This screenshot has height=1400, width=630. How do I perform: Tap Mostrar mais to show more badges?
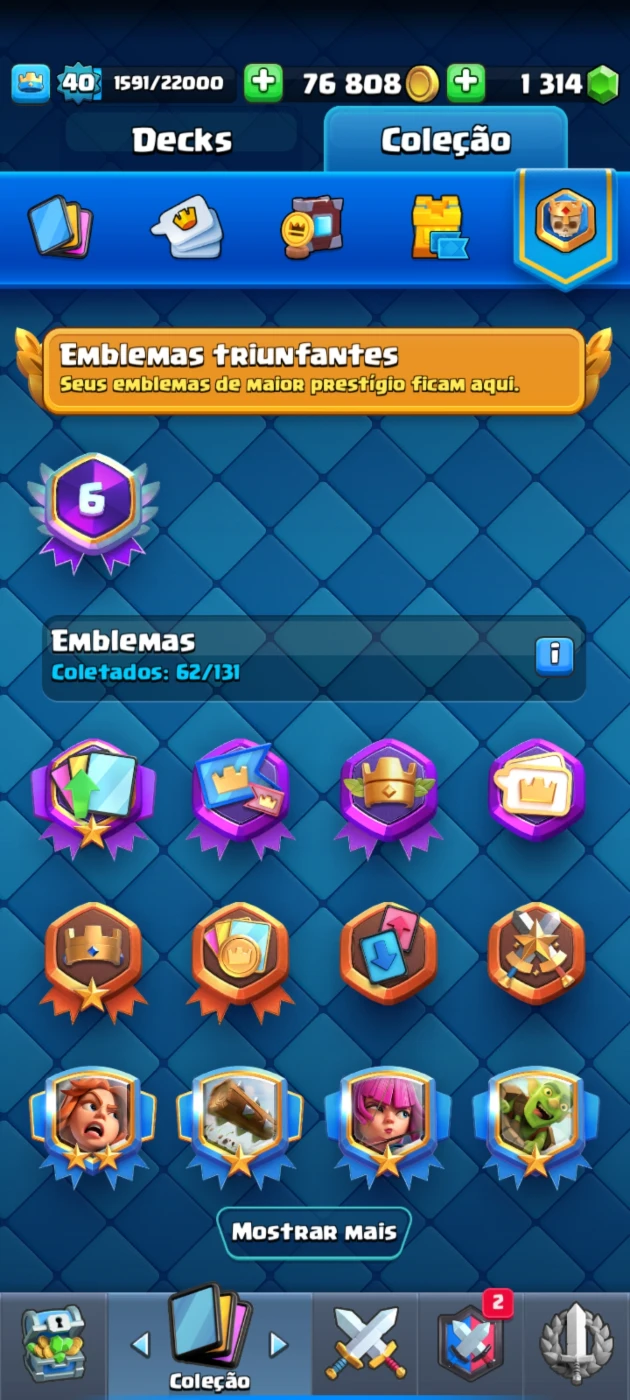click(x=314, y=1232)
